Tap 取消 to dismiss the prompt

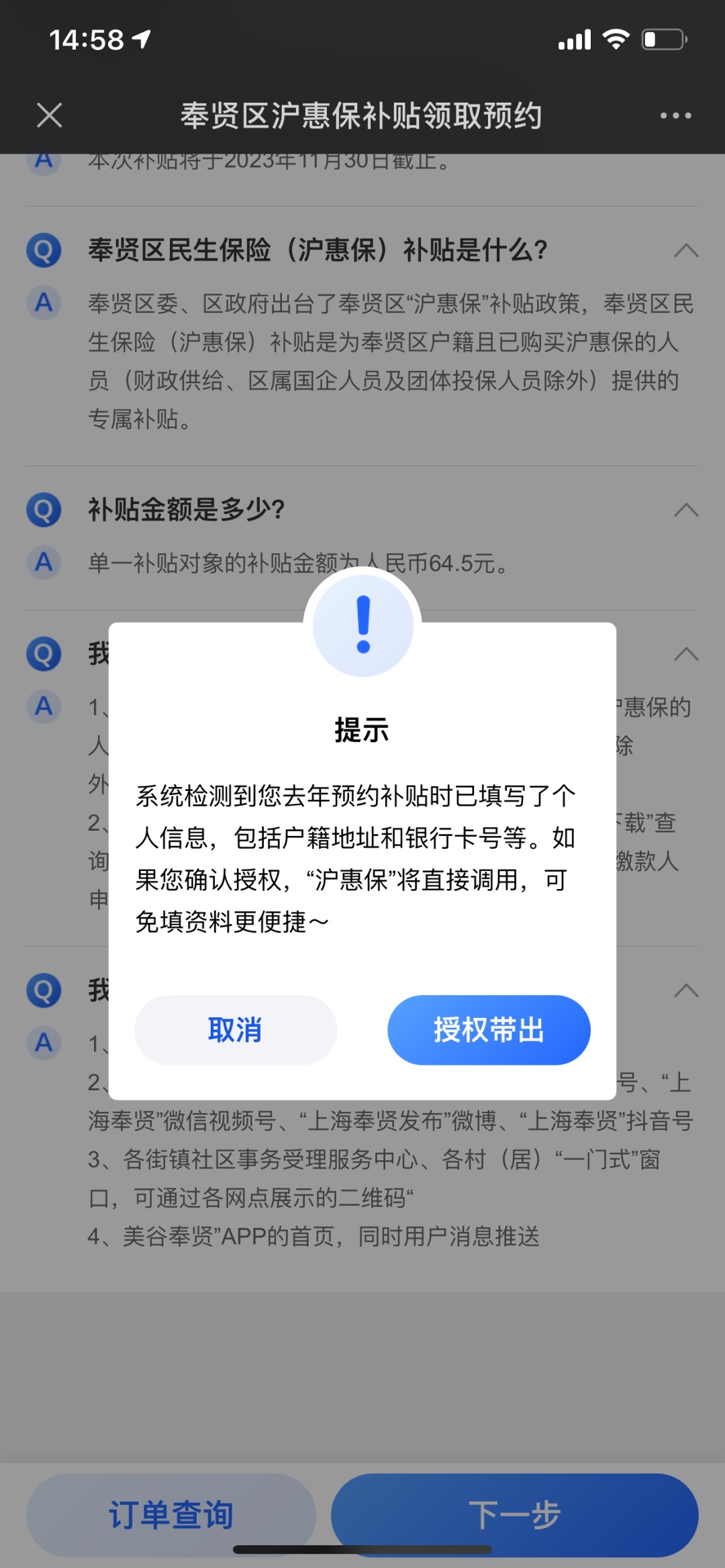(236, 1029)
